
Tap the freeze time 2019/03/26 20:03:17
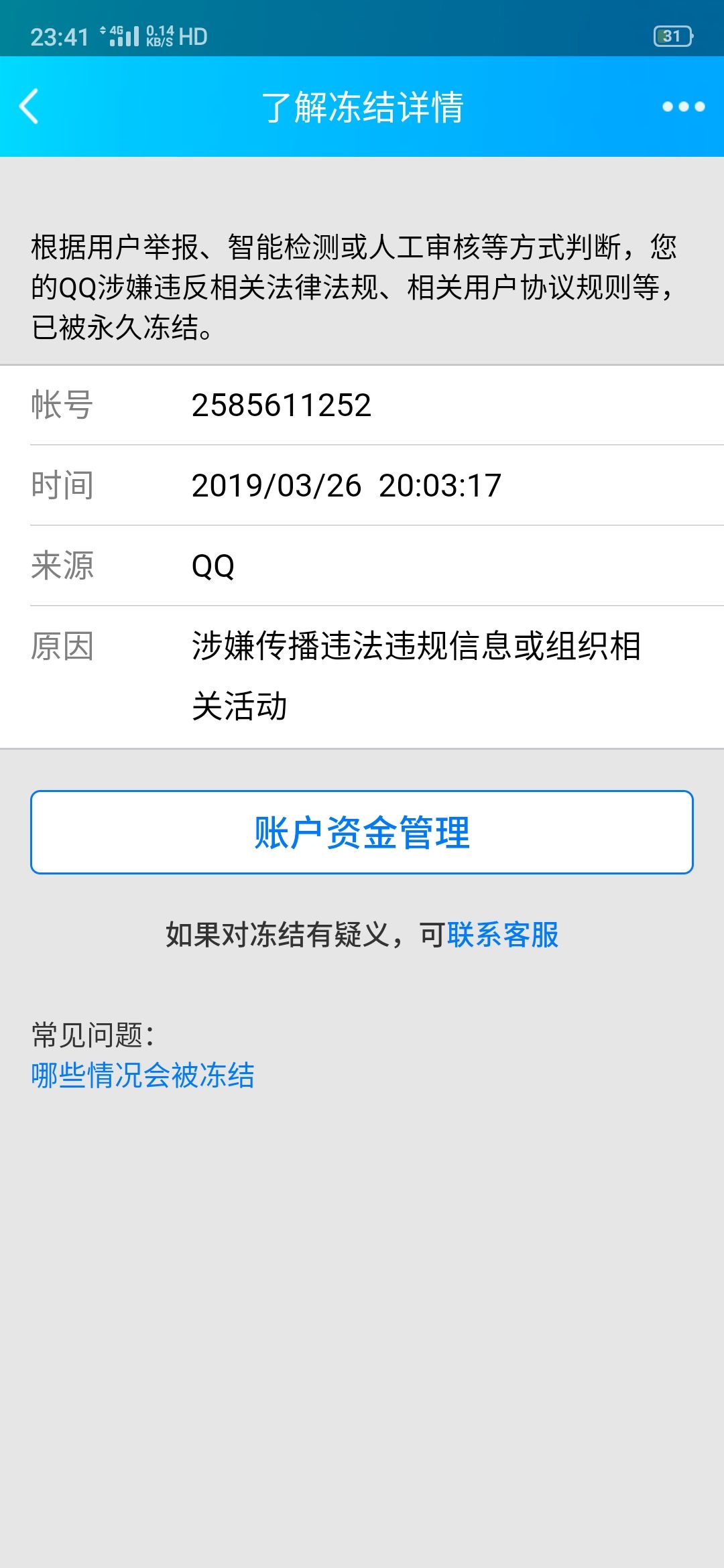point(343,488)
